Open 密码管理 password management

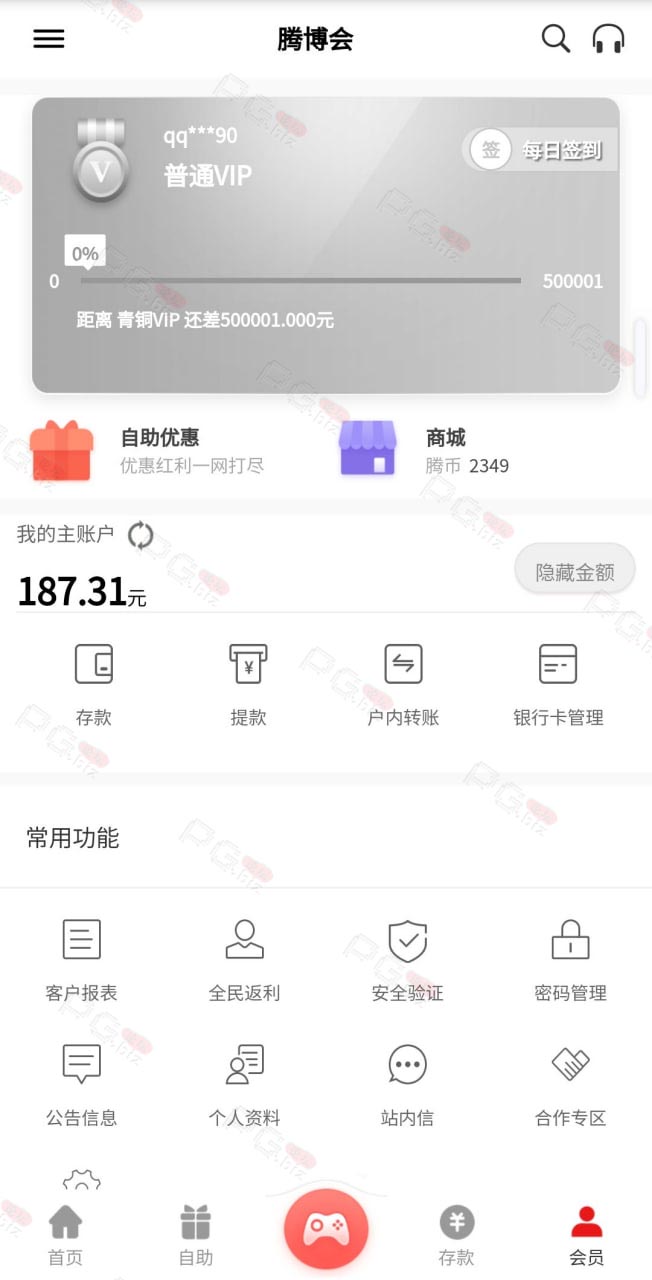click(570, 960)
